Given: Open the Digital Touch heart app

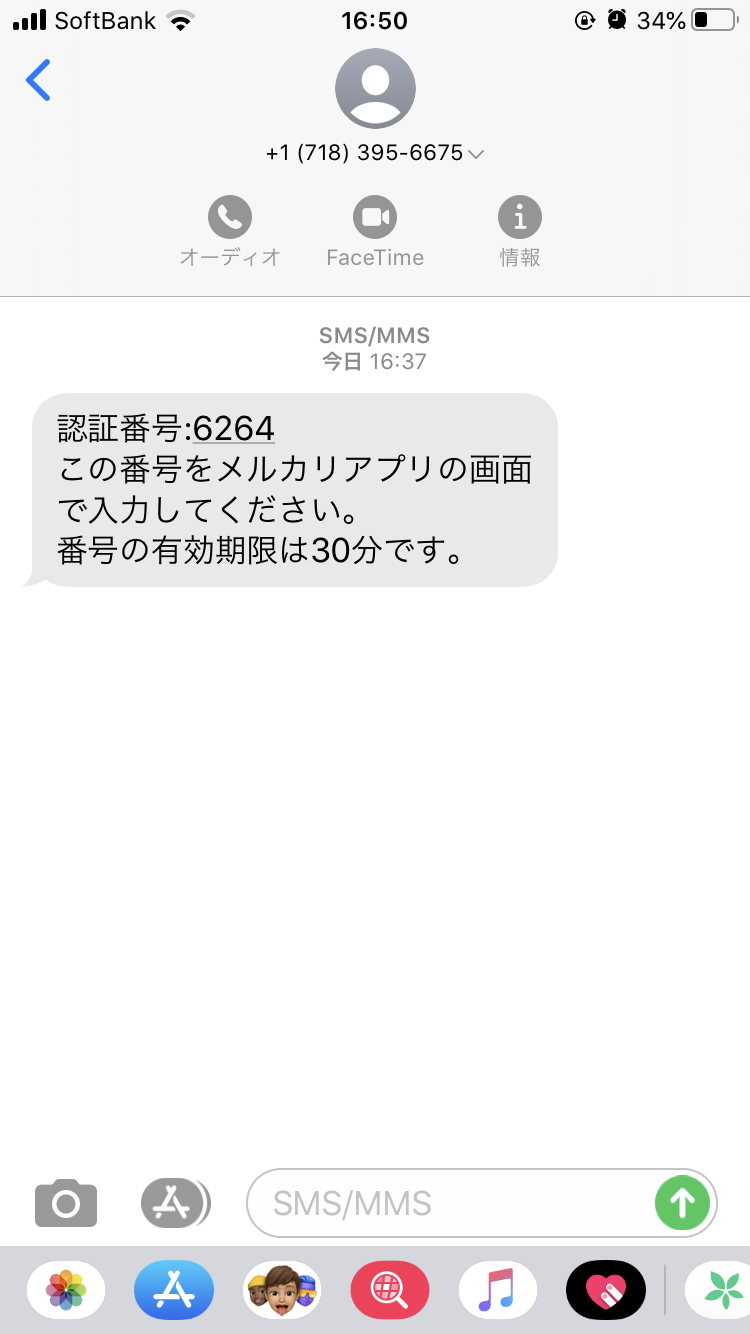Looking at the screenshot, I should [x=606, y=1290].
